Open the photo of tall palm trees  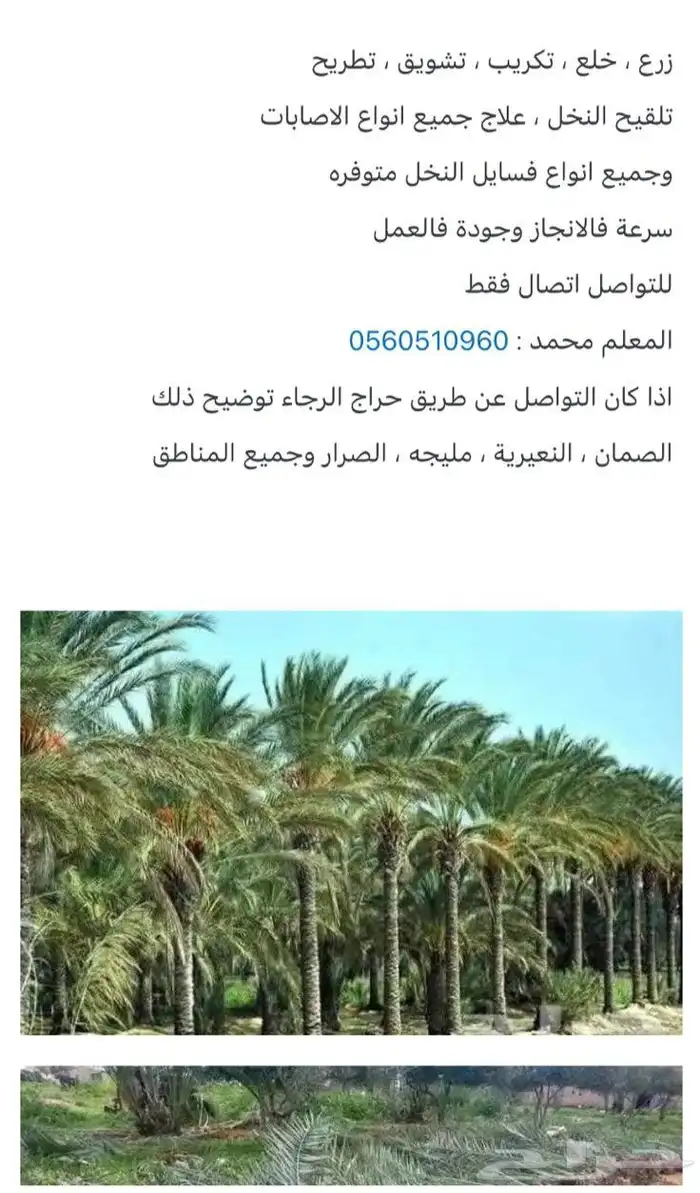pyautogui.click(x=351, y=822)
